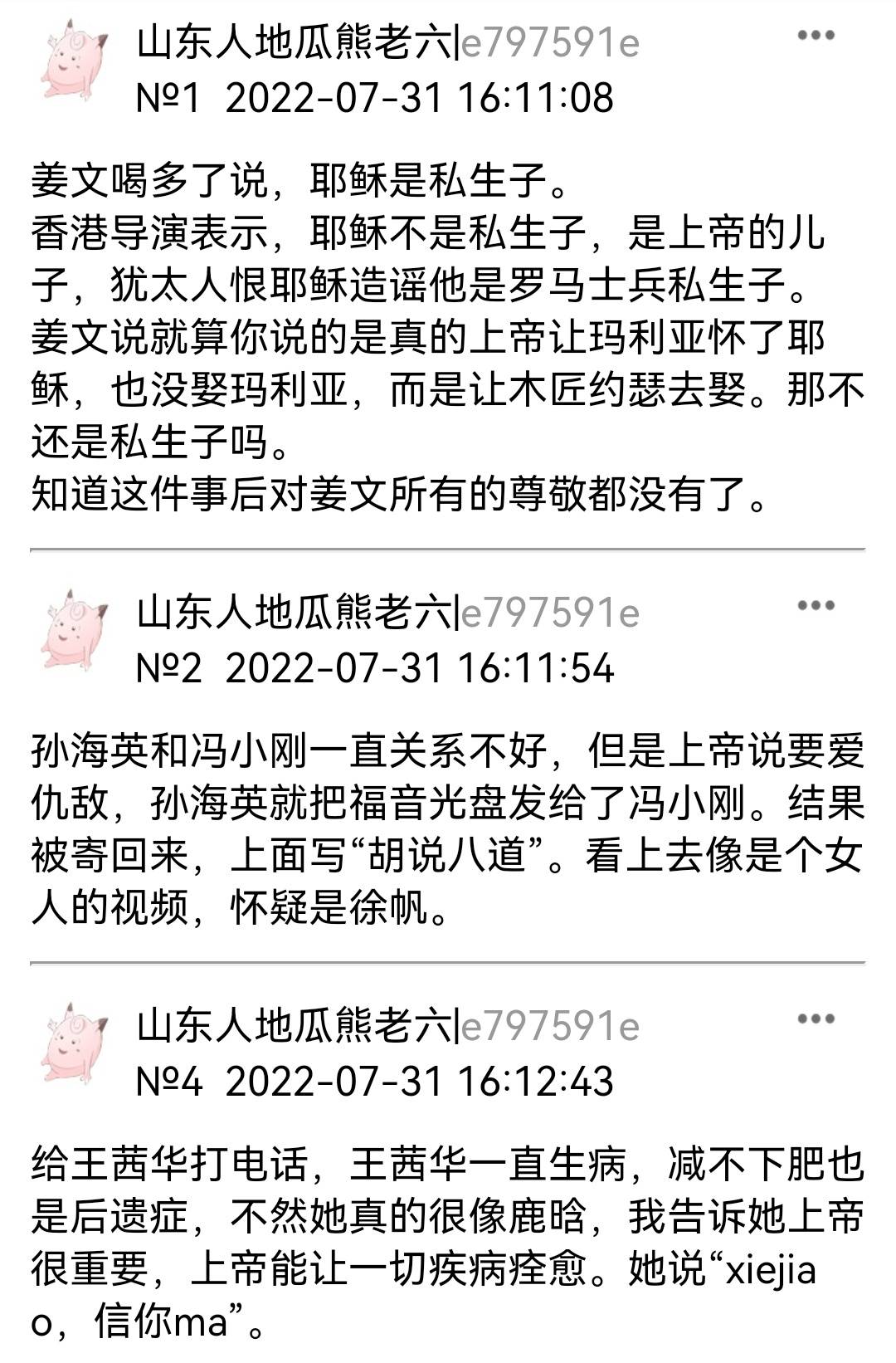The height and width of the screenshot is (1363, 896).
Task: Open the poster's avatar on post №2
Action: coord(73,631)
